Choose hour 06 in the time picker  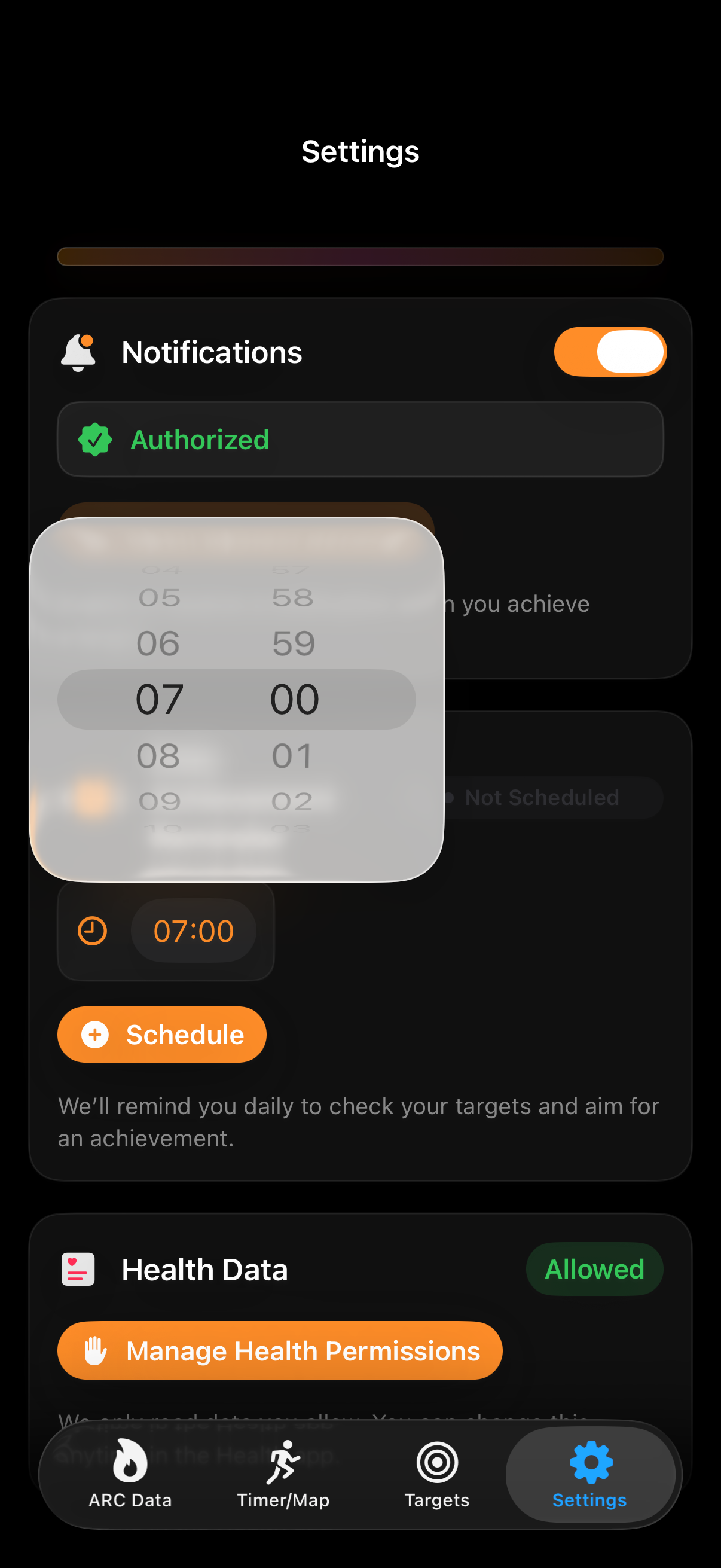point(158,643)
